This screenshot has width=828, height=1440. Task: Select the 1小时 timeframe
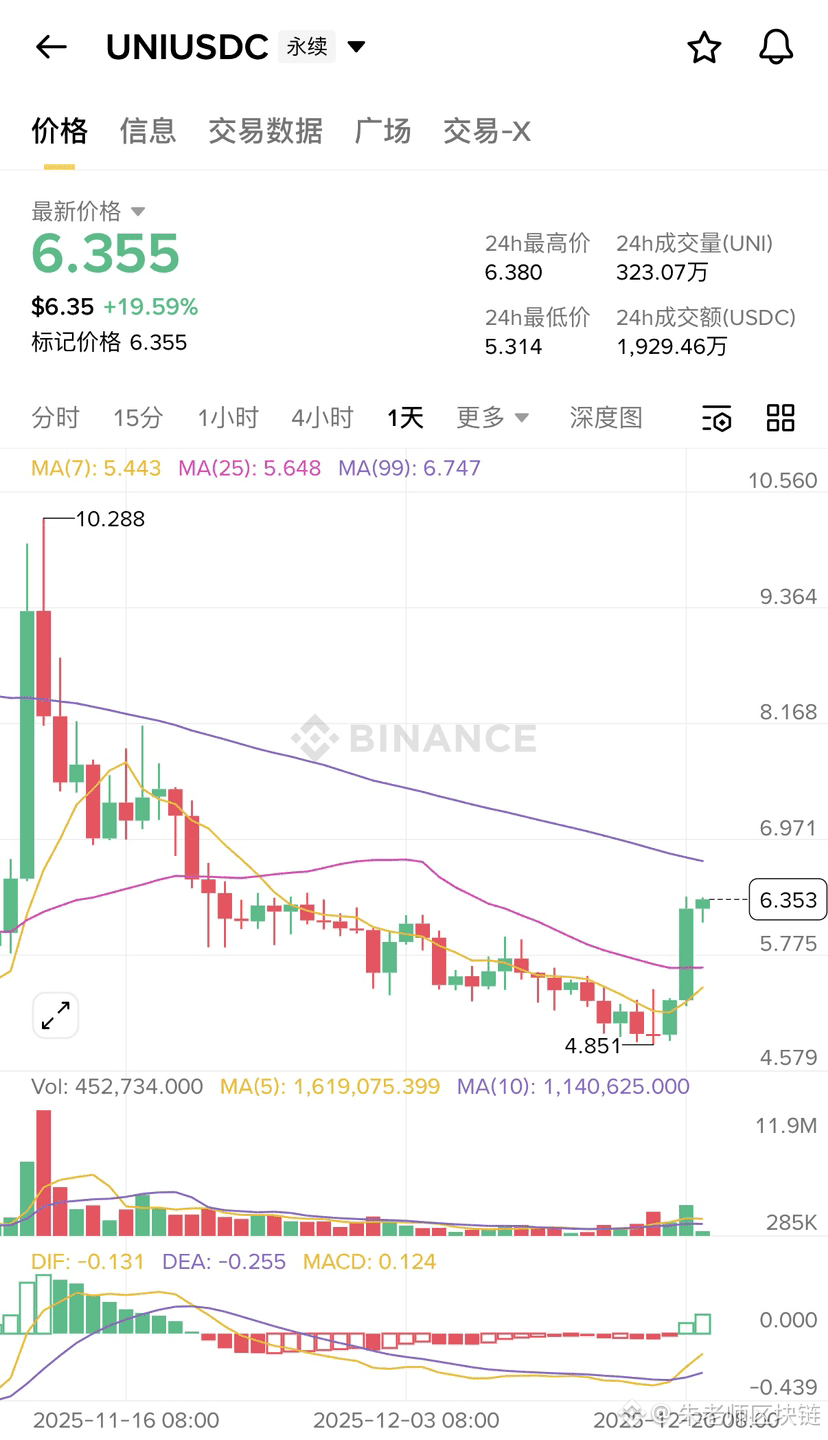tap(227, 418)
